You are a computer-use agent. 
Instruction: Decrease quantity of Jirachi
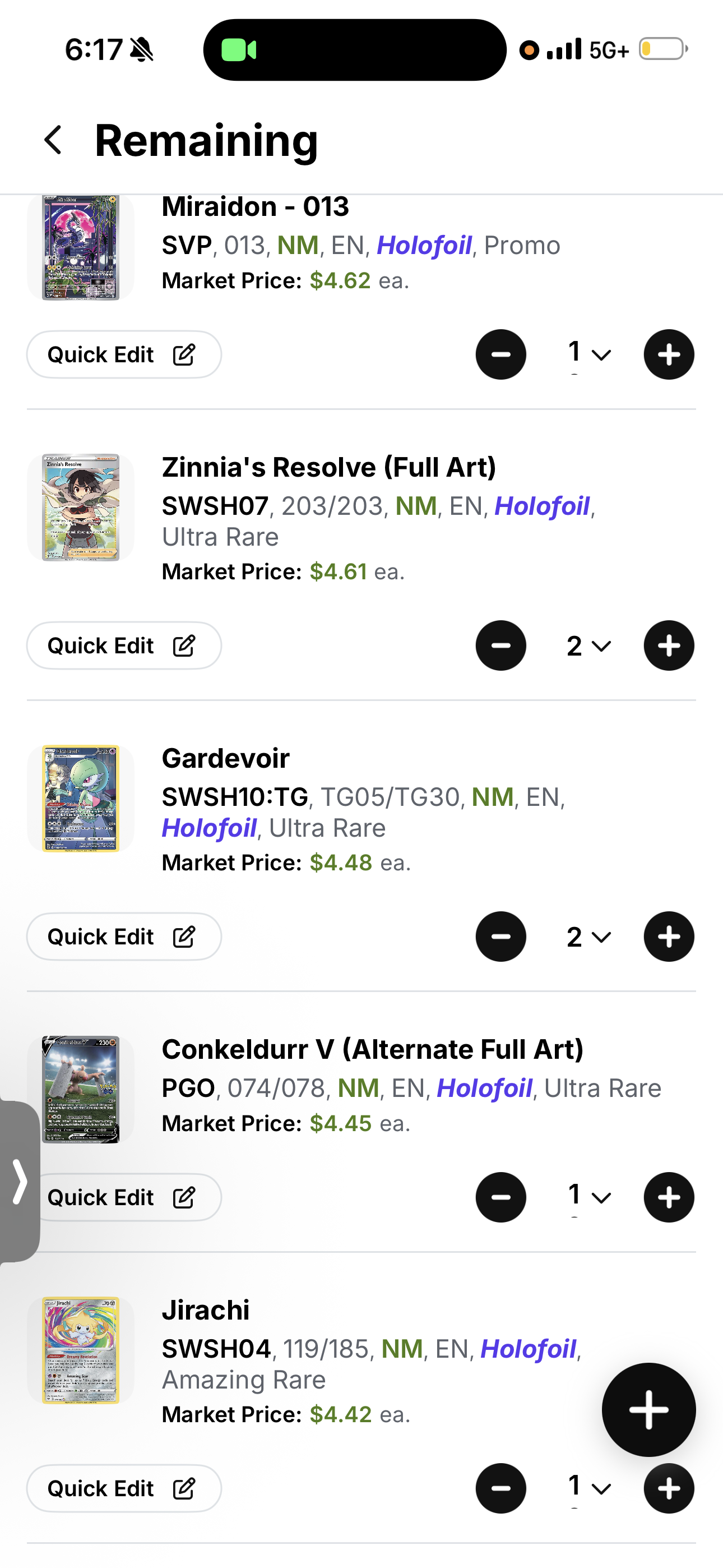click(500, 1488)
